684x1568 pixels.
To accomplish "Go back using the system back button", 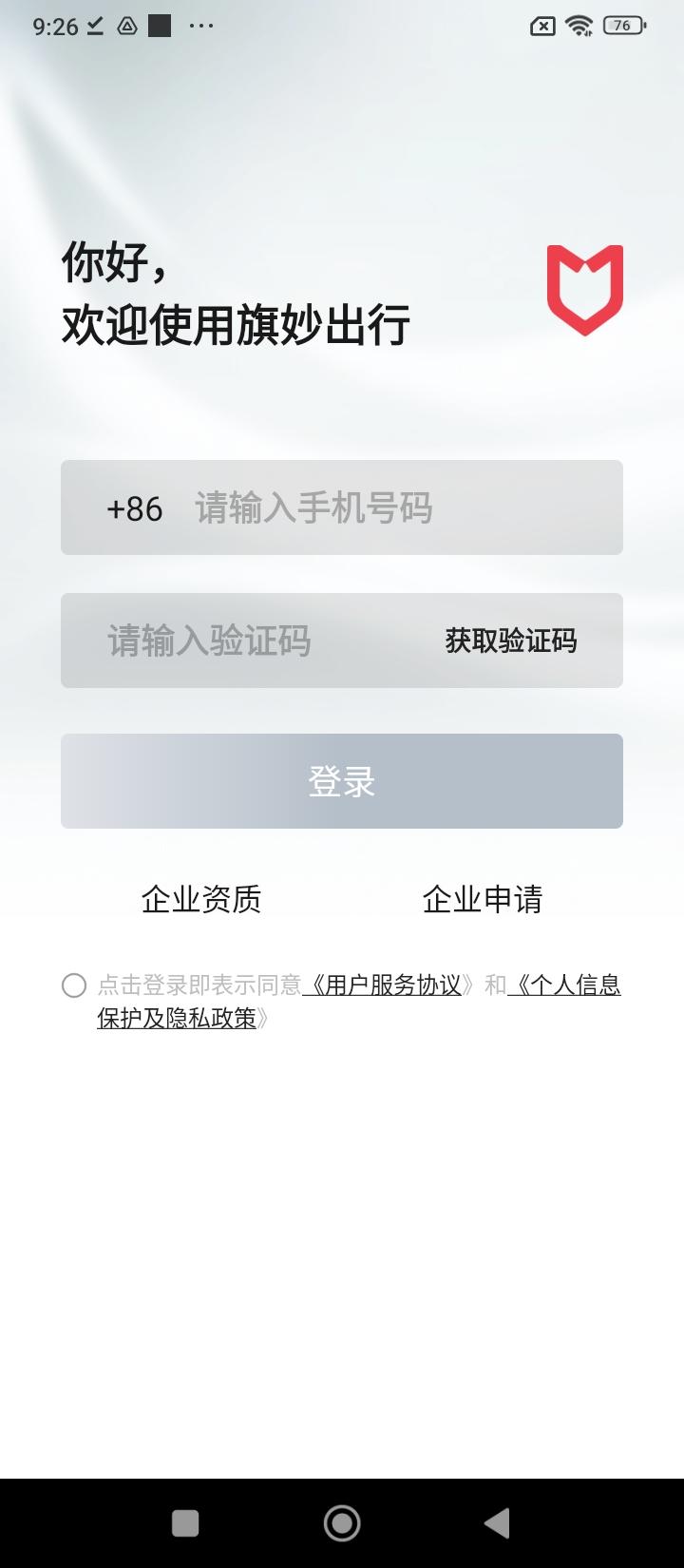I will click(x=496, y=1523).
